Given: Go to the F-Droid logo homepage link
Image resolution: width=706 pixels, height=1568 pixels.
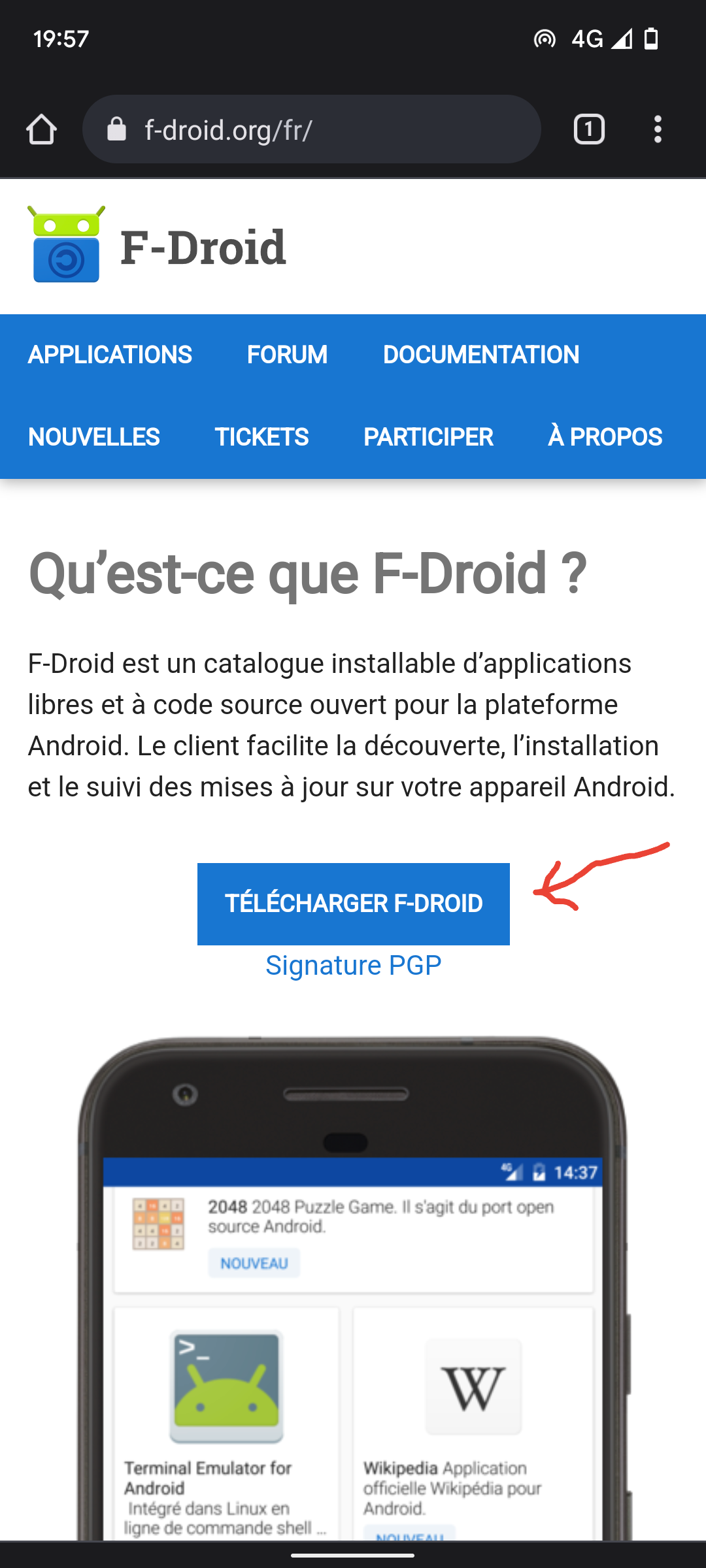Looking at the screenshot, I should tap(157, 246).
